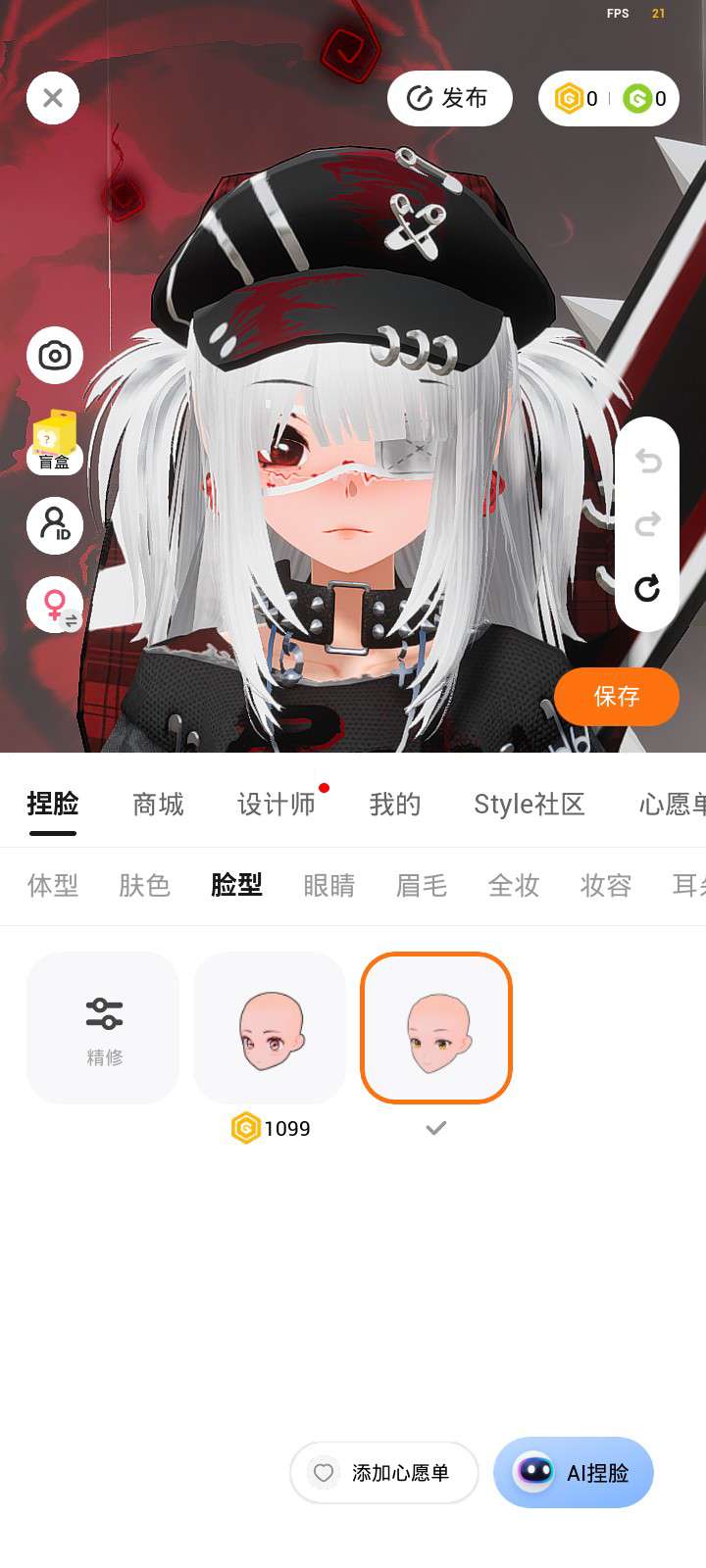Open the 设计师 tab
This screenshot has width=706, height=1568.
pyautogui.click(x=277, y=805)
